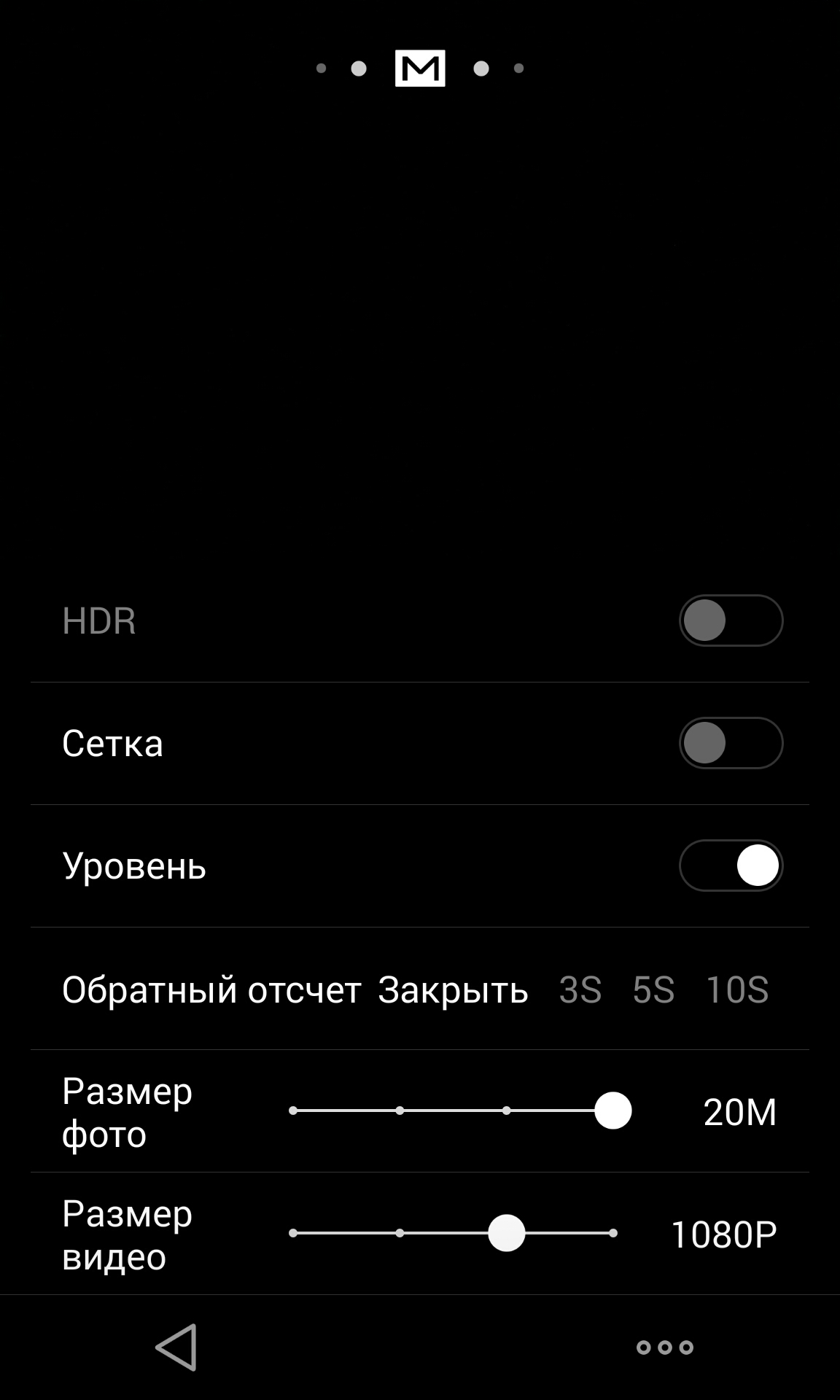Turn off the Уровень level switch
The height and width of the screenshot is (1400, 840).
click(x=731, y=866)
